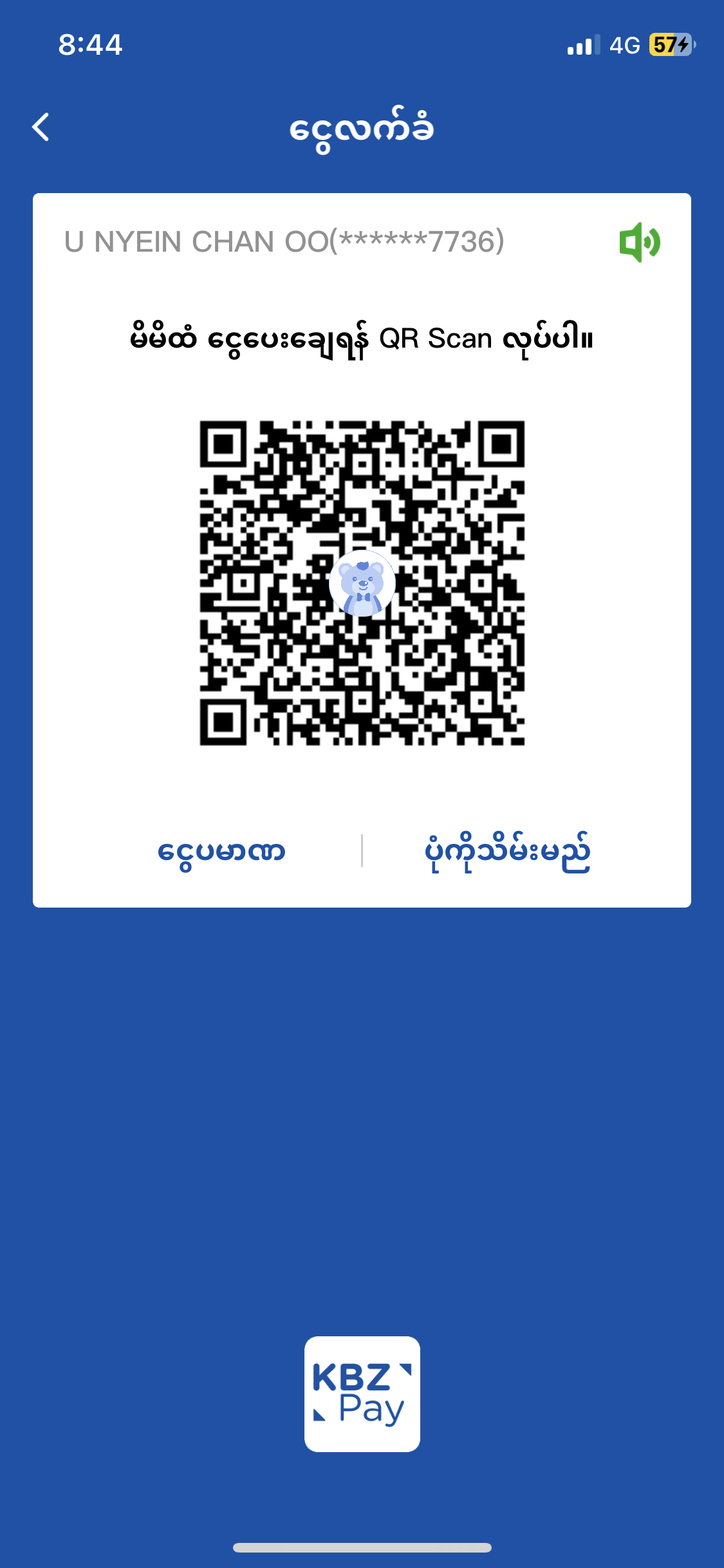
Task: Toggle the green speaker sound icon
Action: click(x=639, y=242)
